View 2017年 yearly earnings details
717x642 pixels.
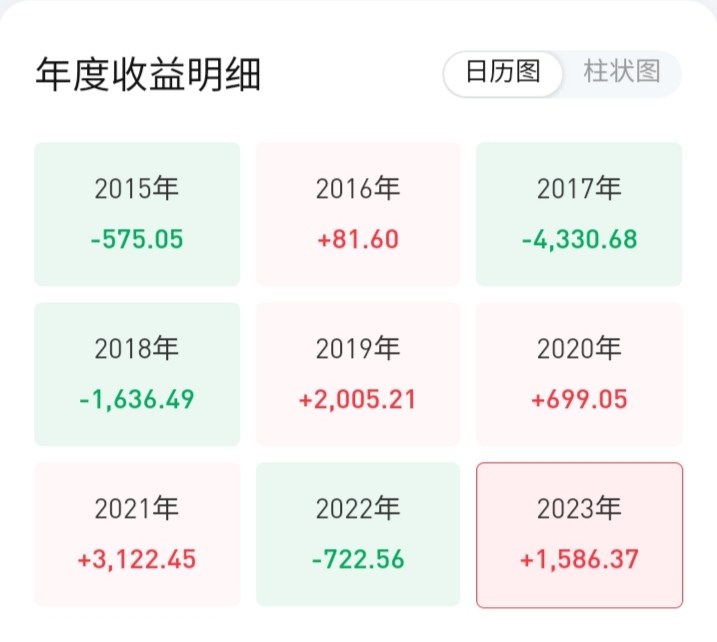point(579,214)
